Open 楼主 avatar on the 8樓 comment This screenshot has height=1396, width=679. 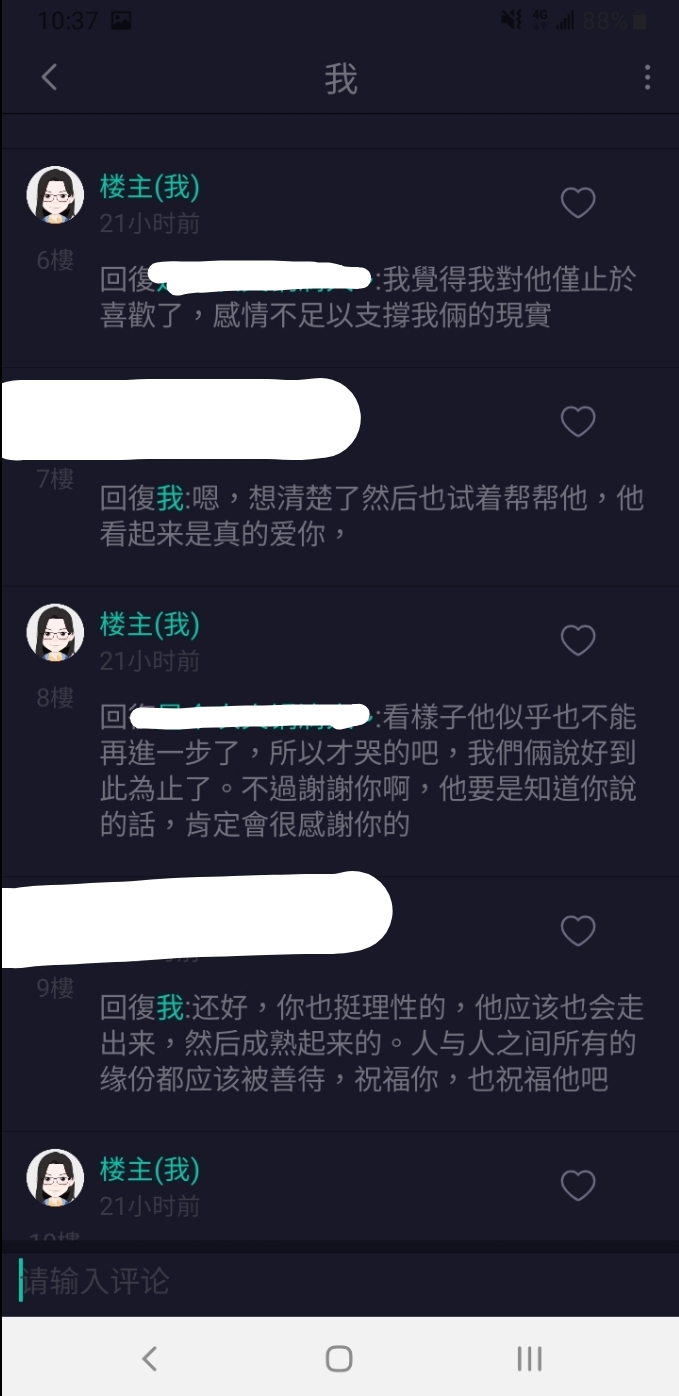tap(55, 632)
